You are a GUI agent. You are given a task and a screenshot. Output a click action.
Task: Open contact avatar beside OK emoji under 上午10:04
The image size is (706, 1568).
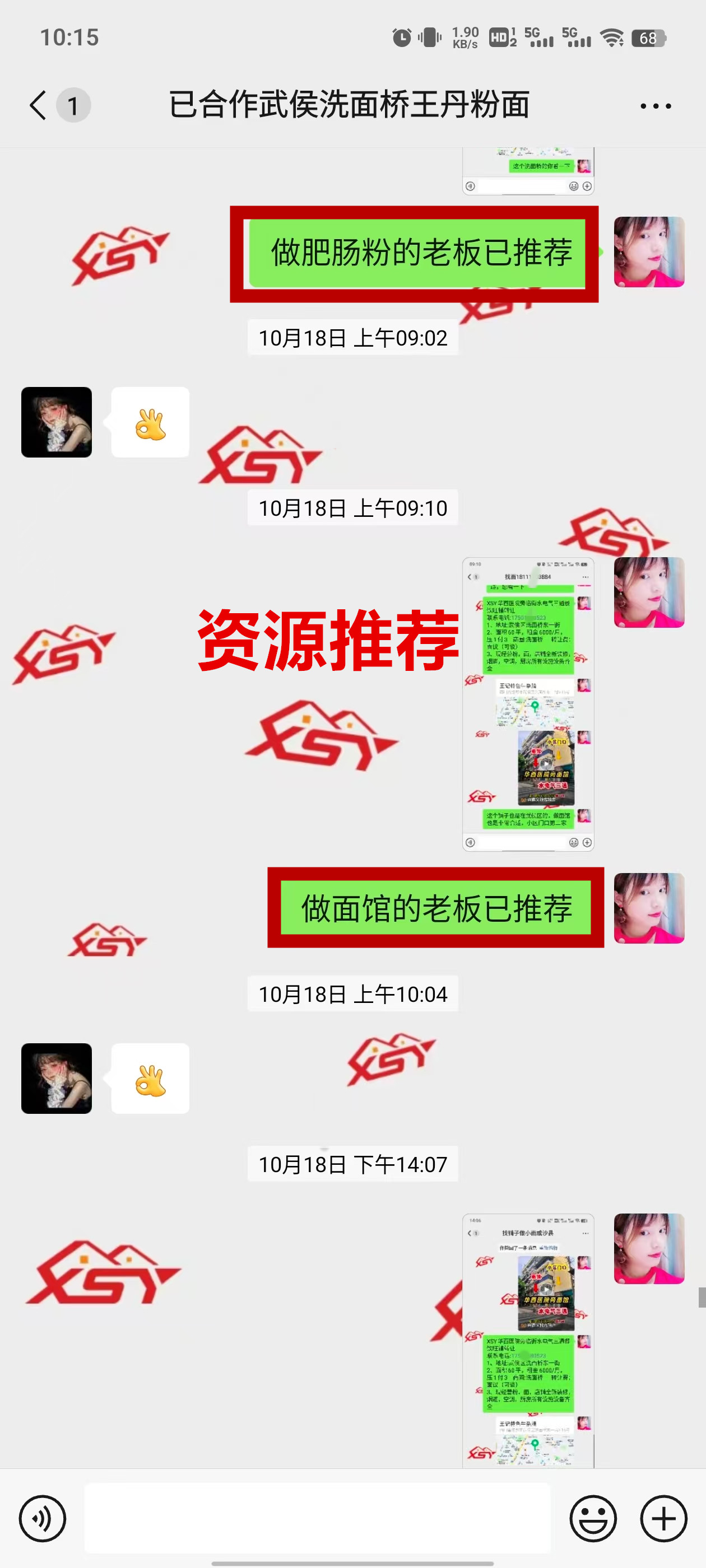tap(57, 1079)
